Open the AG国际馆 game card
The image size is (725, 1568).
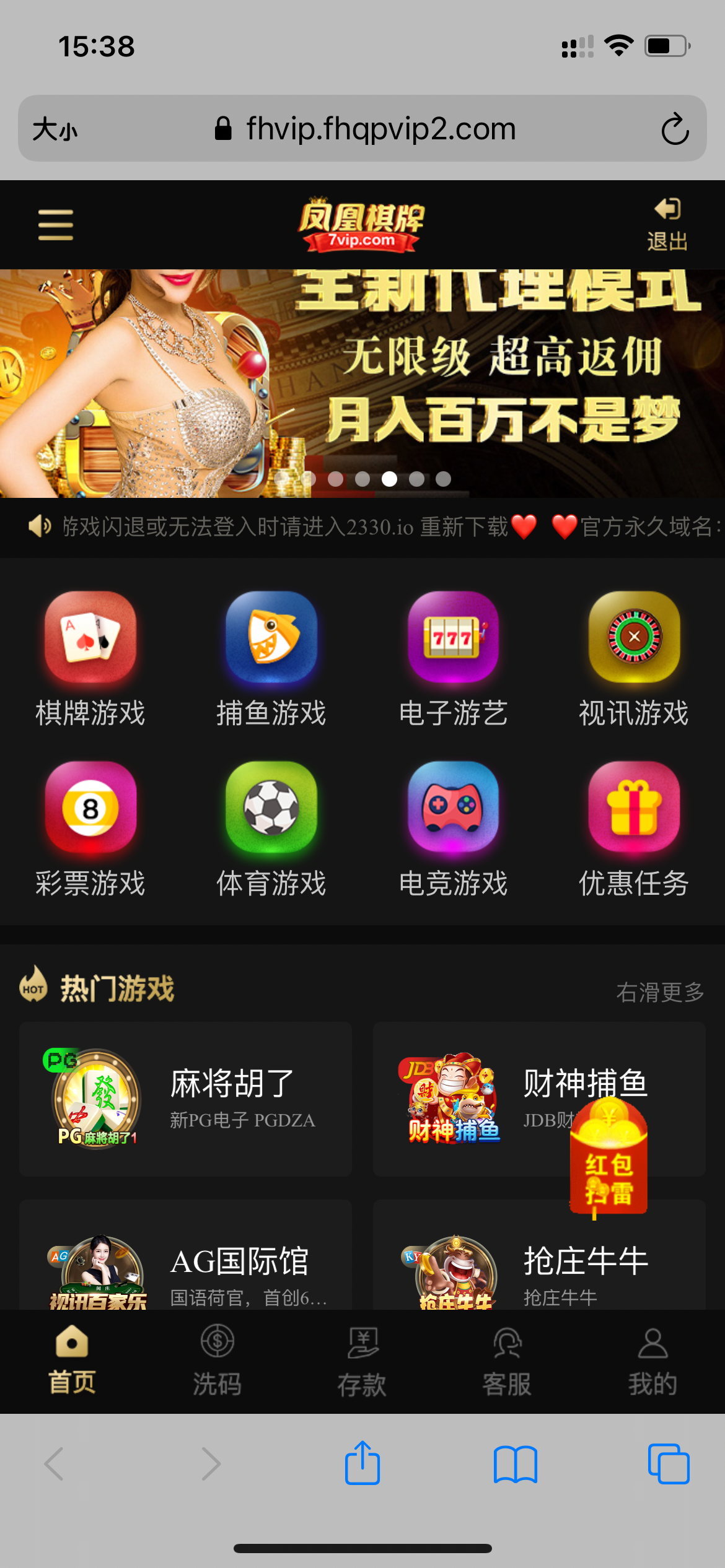point(185,1263)
